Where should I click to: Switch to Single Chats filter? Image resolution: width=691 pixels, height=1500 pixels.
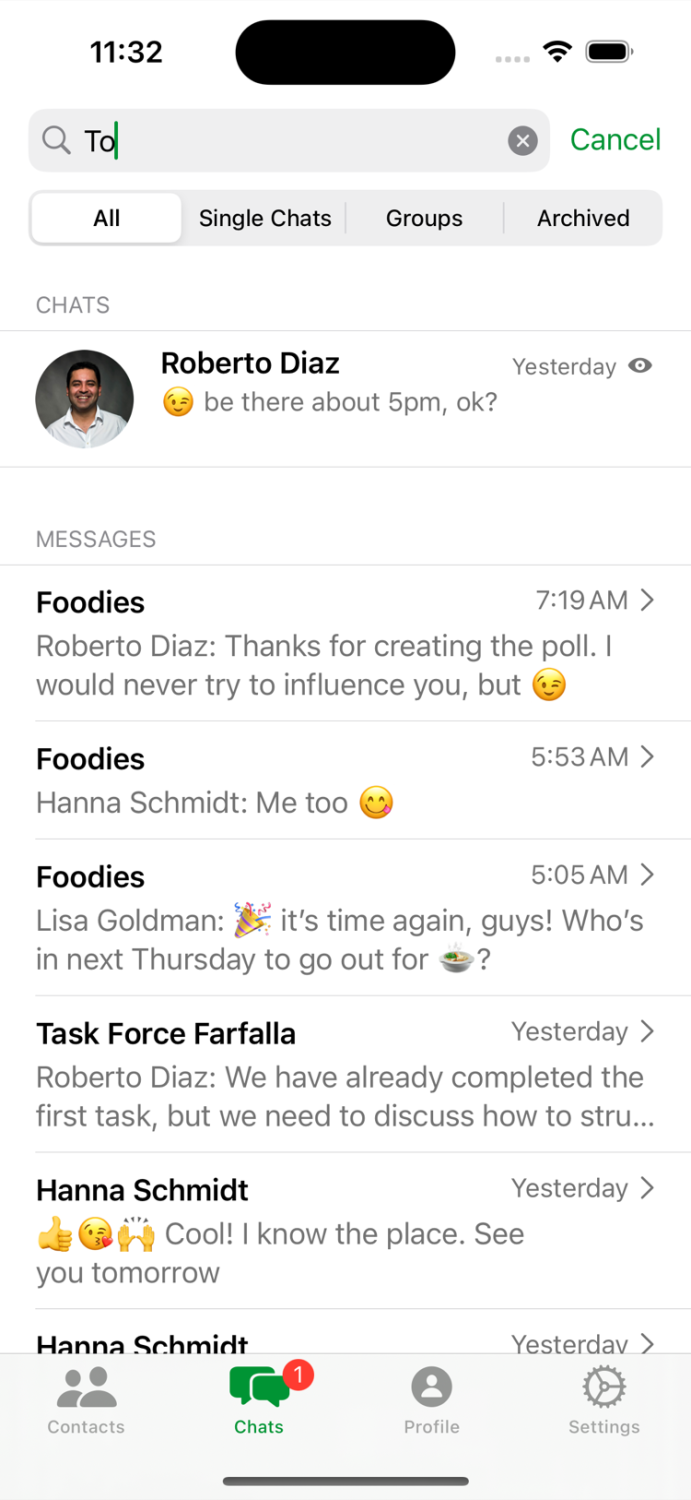point(265,218)
